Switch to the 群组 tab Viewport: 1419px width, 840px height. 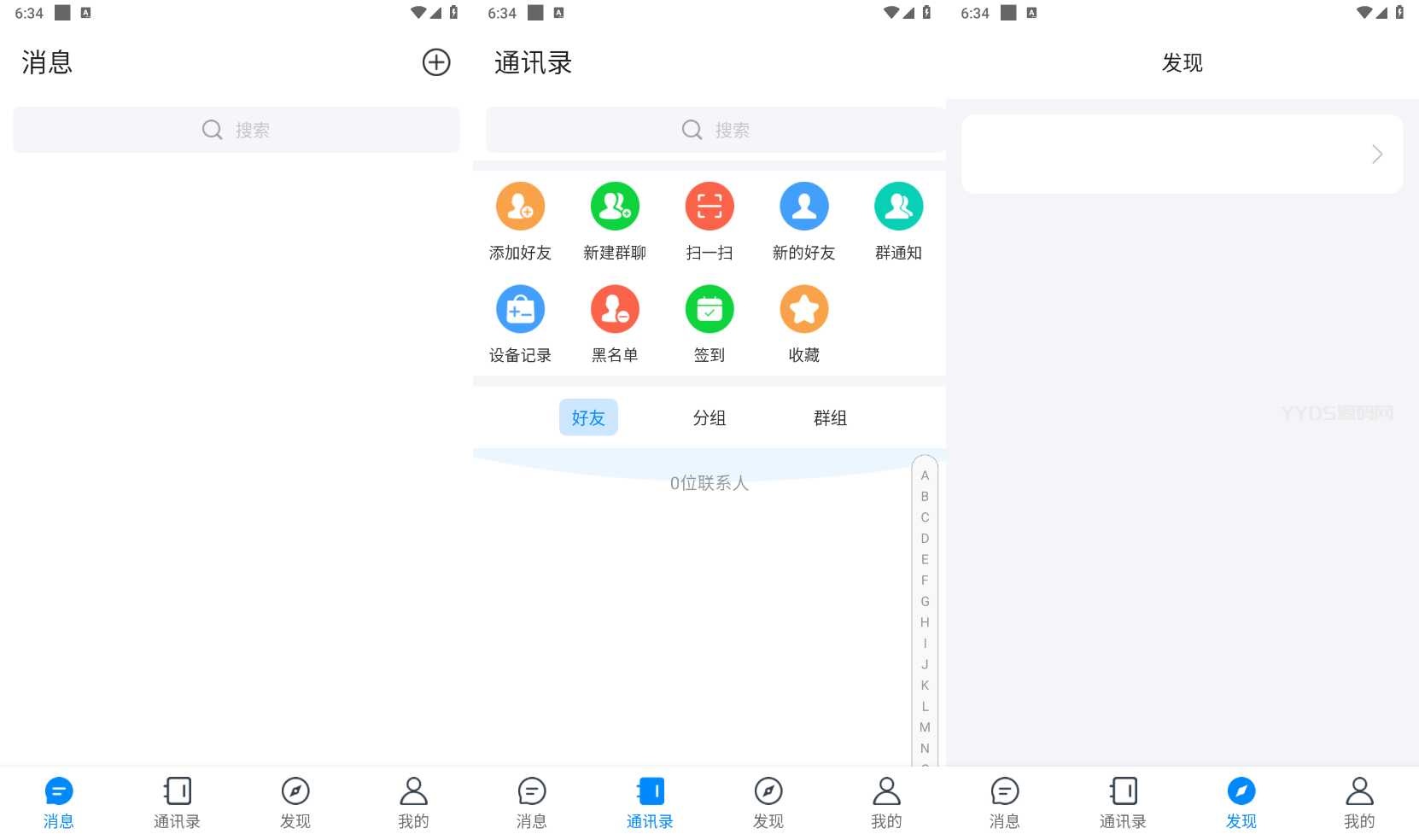click(x=830, y=417)
